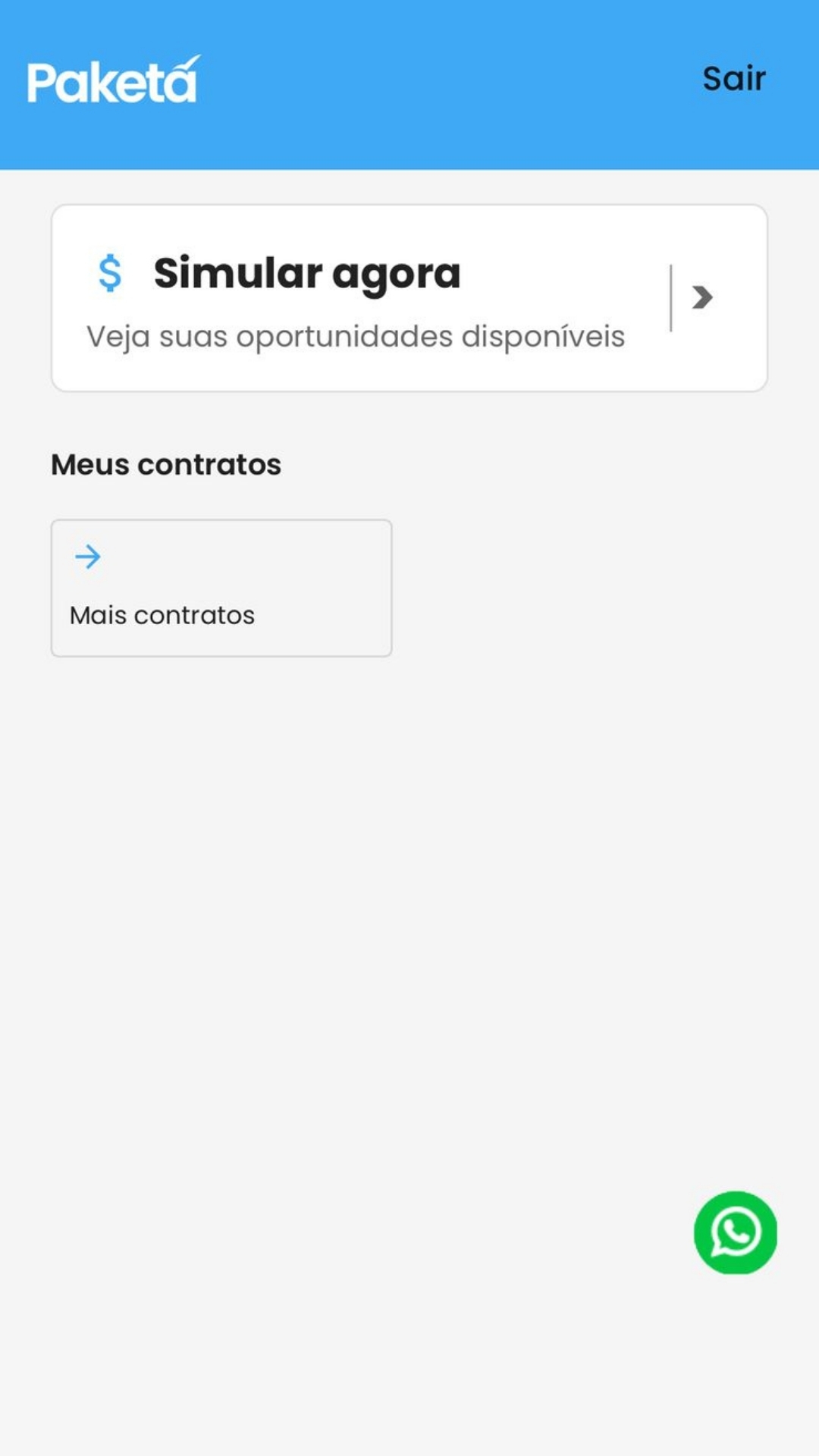Tap Sair to log out
This screenshot has height=1456, width=819.
734,78
